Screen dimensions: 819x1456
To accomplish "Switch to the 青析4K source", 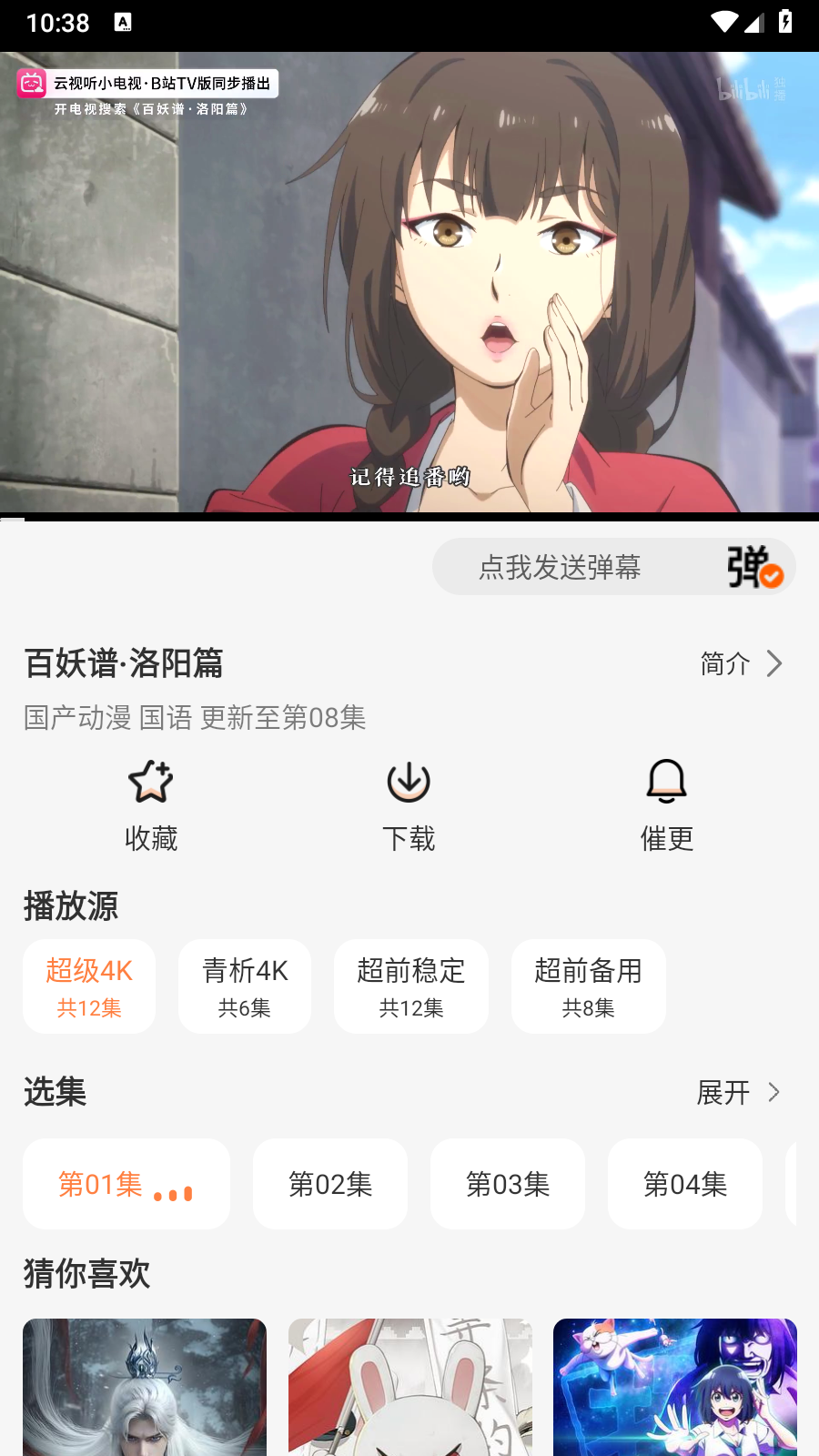I will pos(245,986).
